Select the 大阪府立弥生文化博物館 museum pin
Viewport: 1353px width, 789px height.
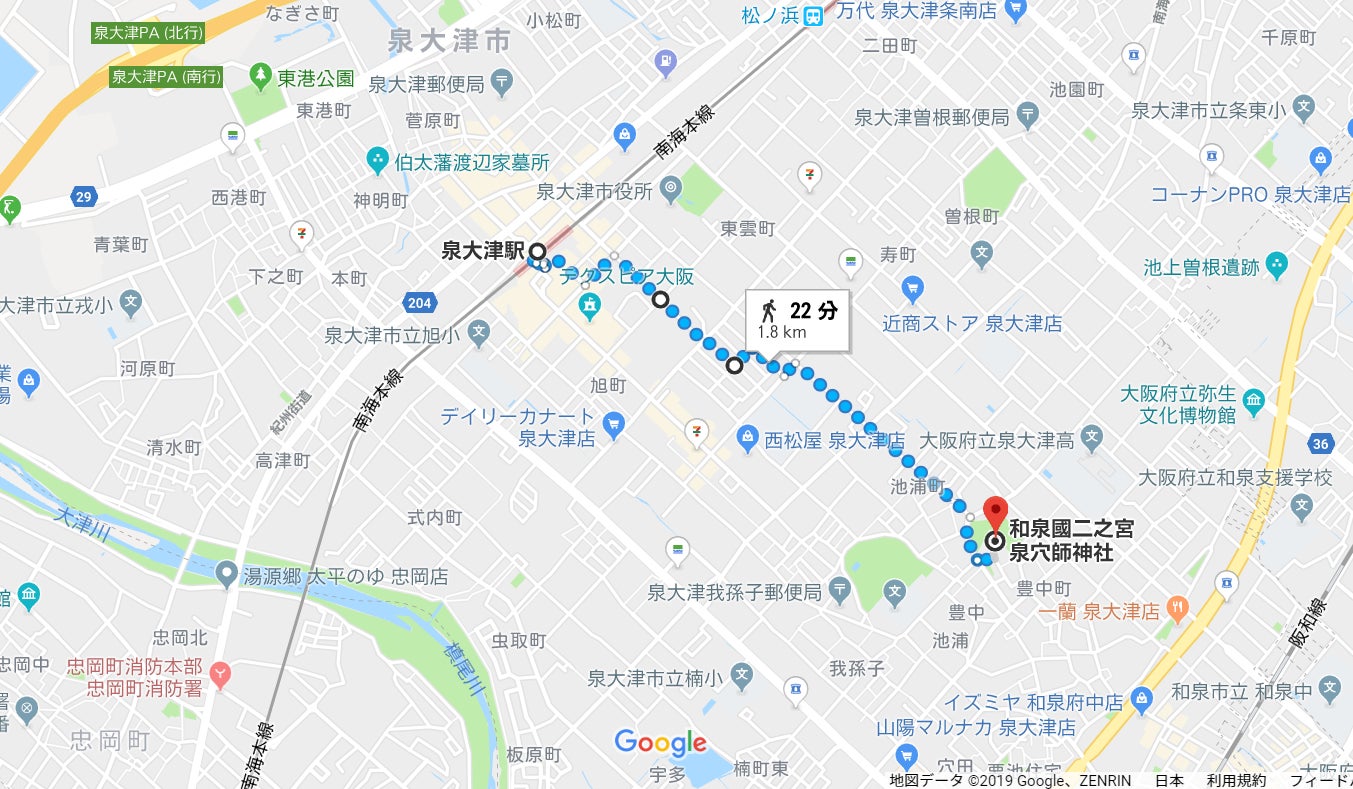coord(1254,403)
